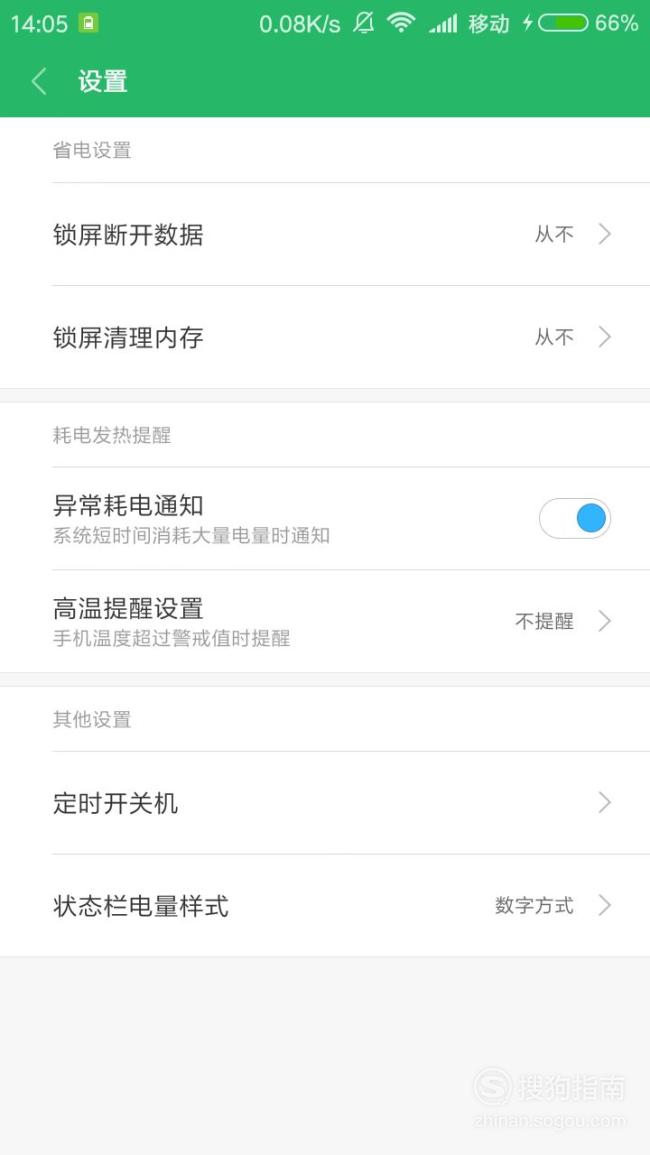
Task: Open 高温提醒设置 row
Action: tap(325, 621)
